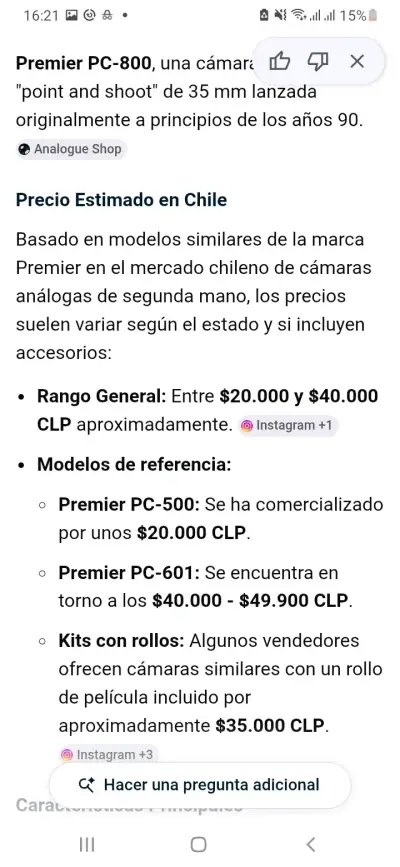Open the Instagram +1 source chip
Viewport: 400px width, 867px height.
point(288,426)
